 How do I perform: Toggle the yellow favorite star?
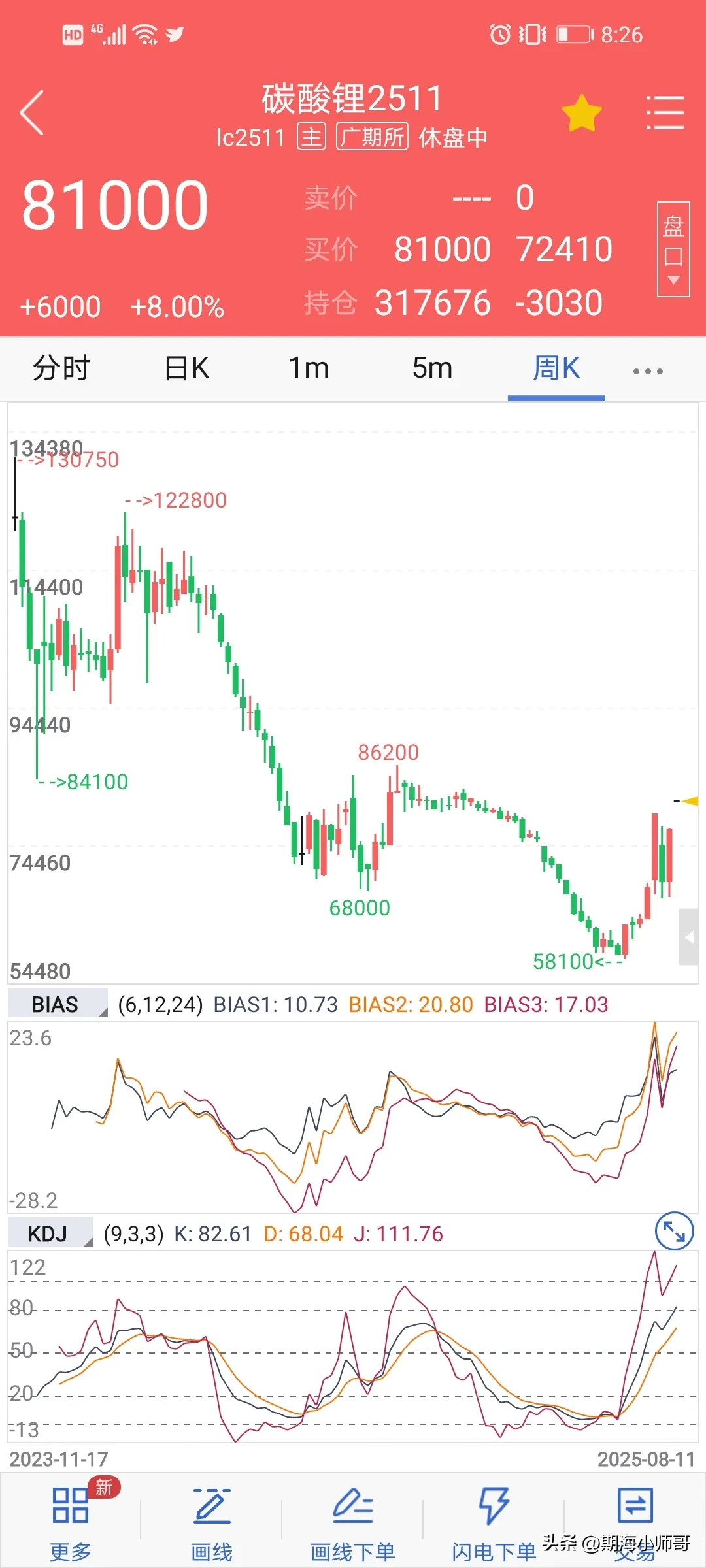click(581, 114)
